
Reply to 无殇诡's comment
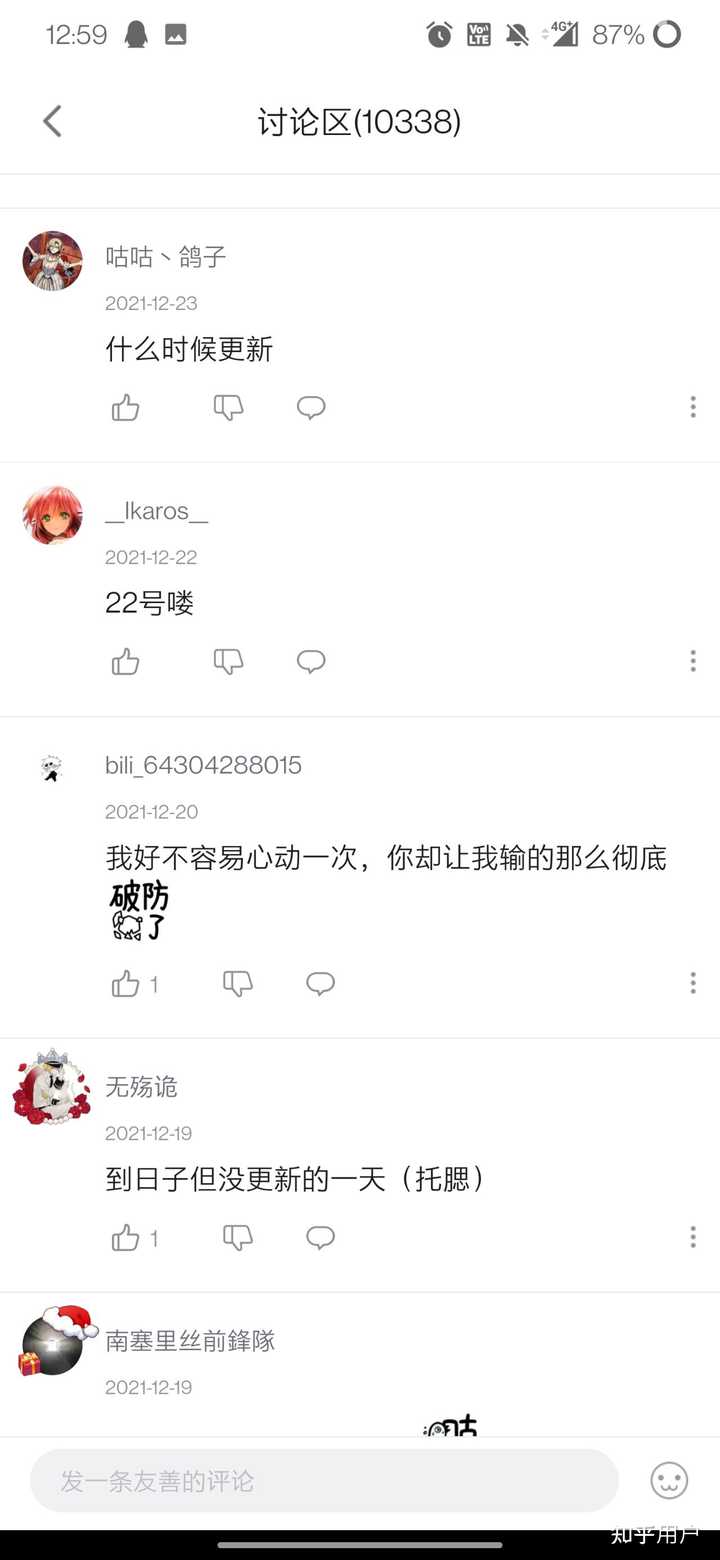click(320, 1238)
